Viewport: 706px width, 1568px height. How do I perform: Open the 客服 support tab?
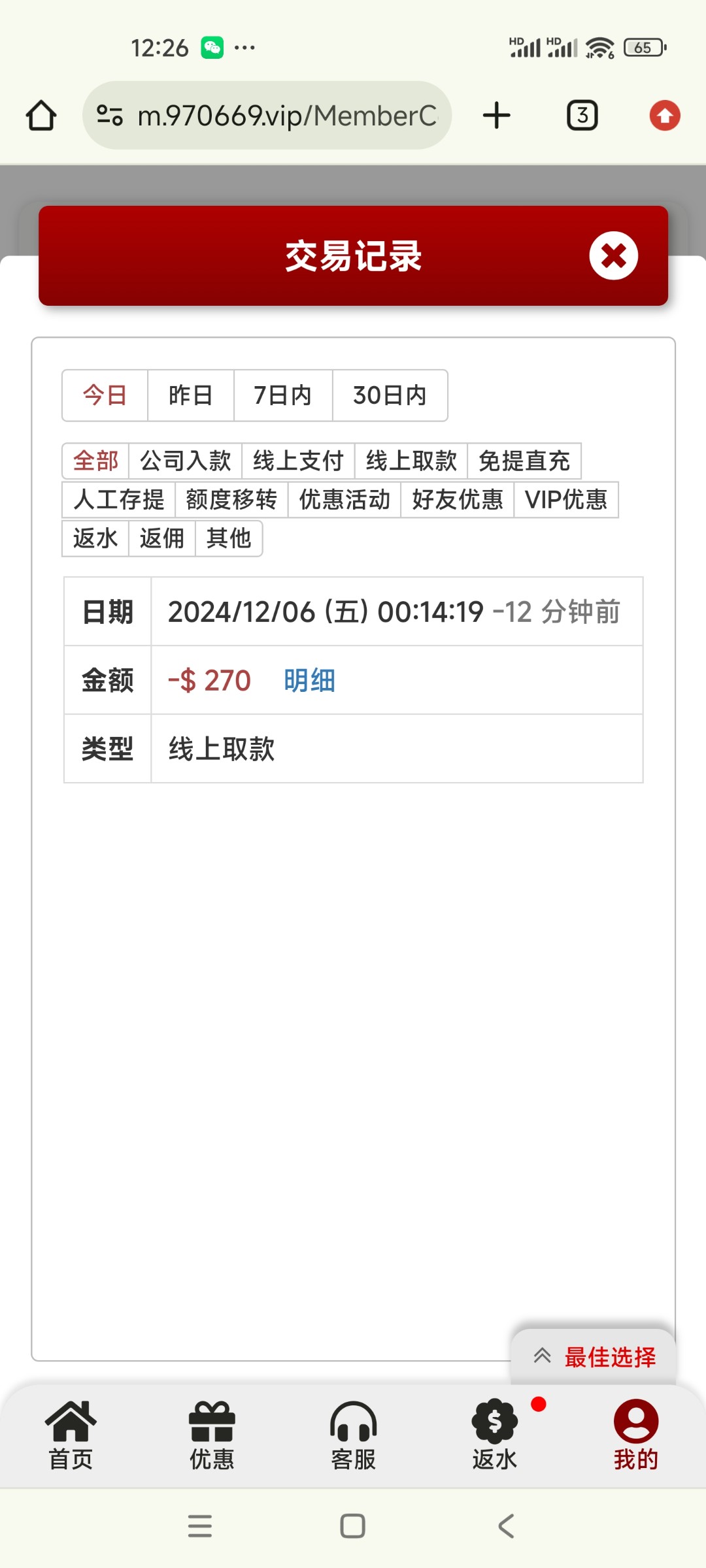tap(353, 1435)
